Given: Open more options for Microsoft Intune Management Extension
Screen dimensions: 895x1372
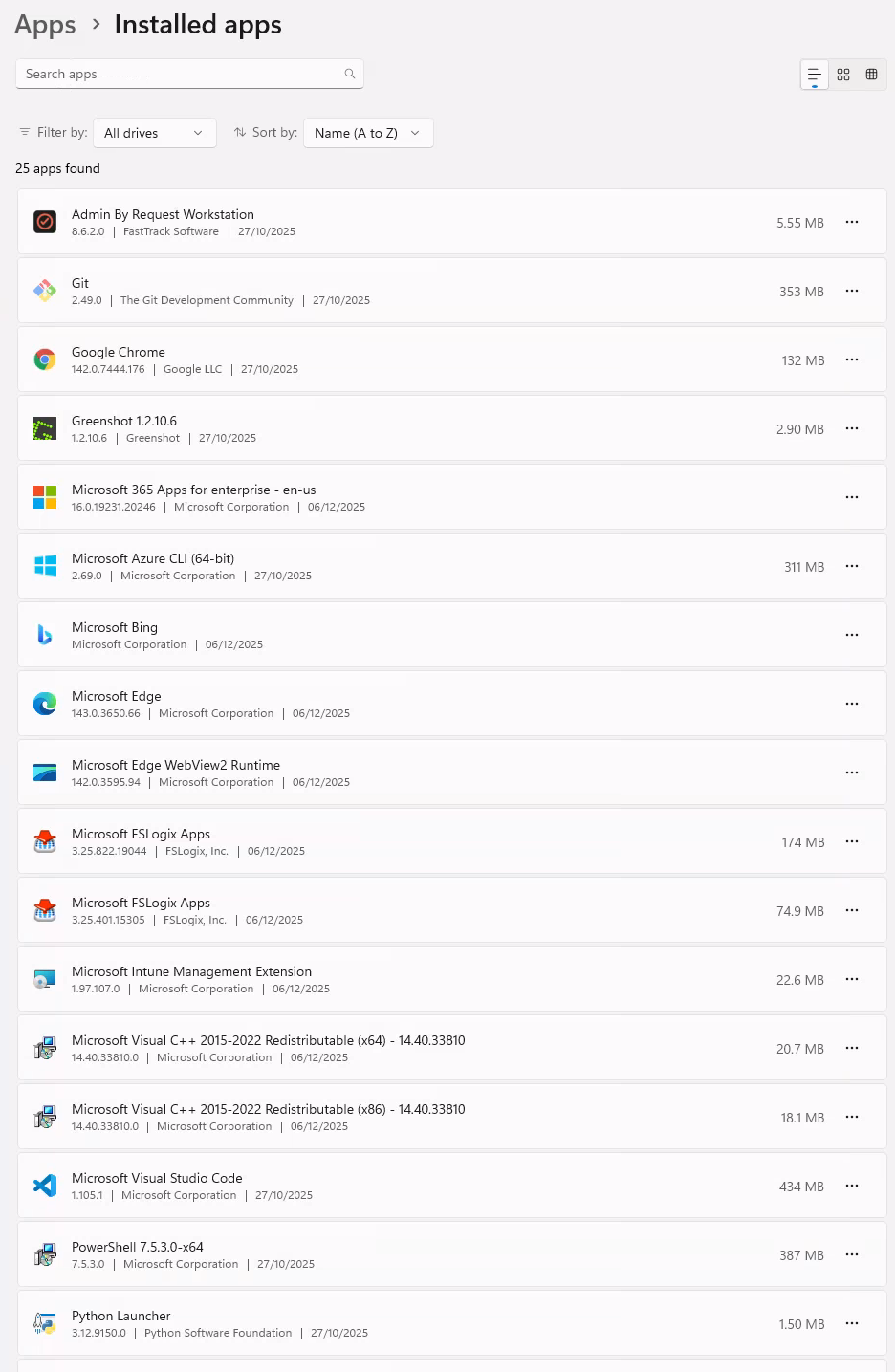Looking at the screenshot, I should 852,979.
